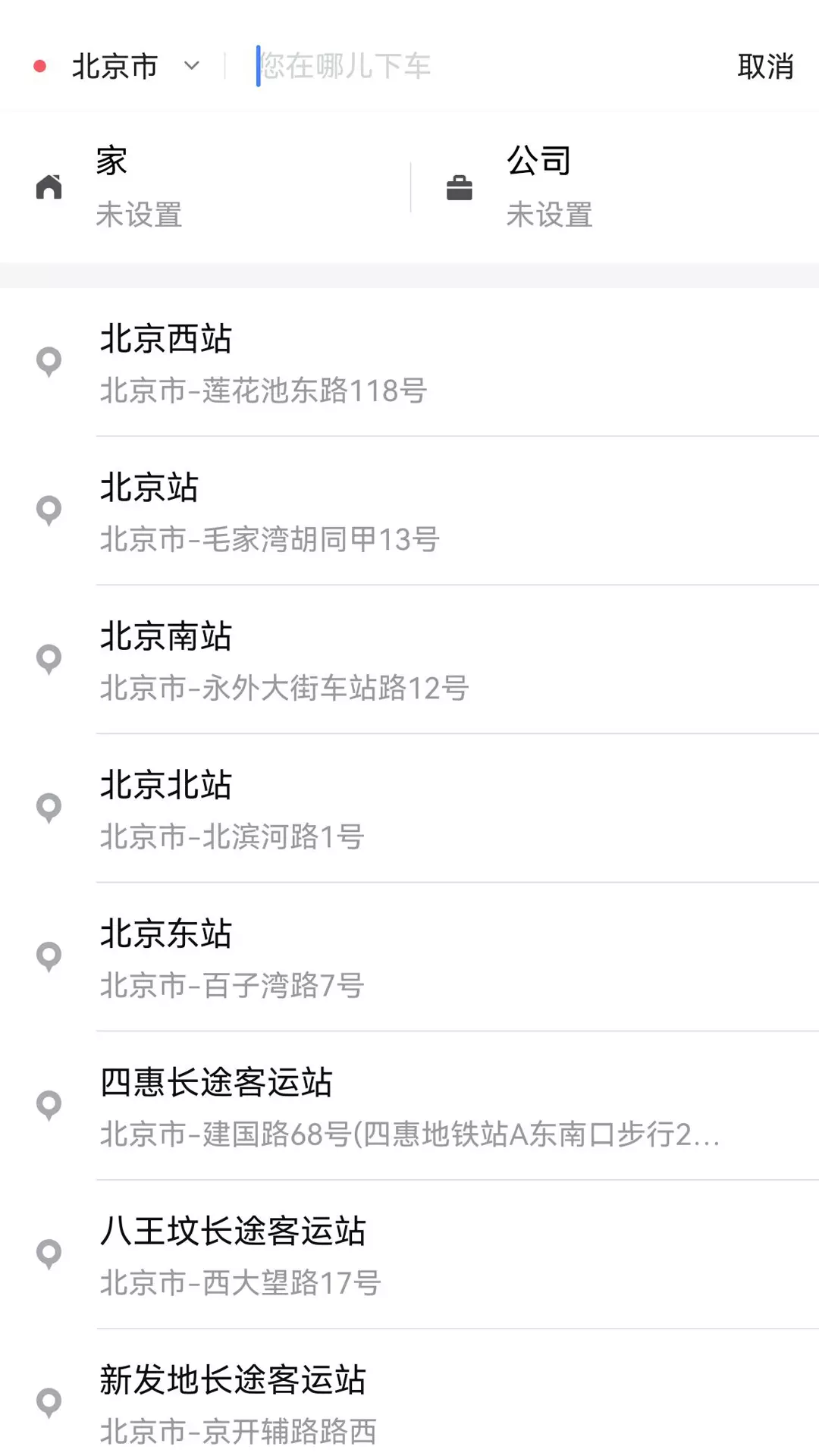Image resolution: width=819 pixels, height=1456 pixels.
Task: Select 北京北站 on 北滨河路1号
Action: click(x=409, y=808)
